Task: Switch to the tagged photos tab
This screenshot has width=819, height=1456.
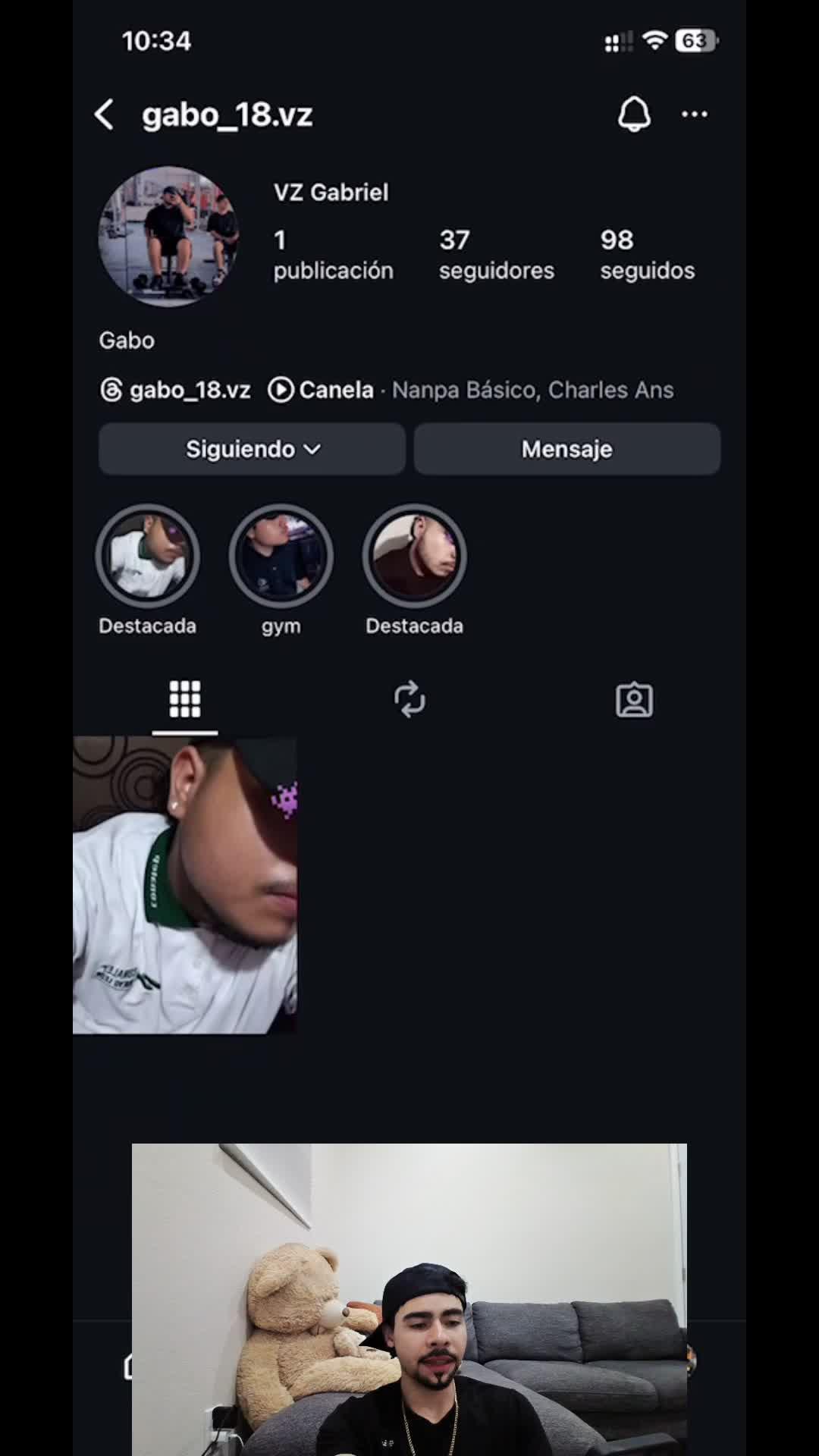Action: pos(634,698)
